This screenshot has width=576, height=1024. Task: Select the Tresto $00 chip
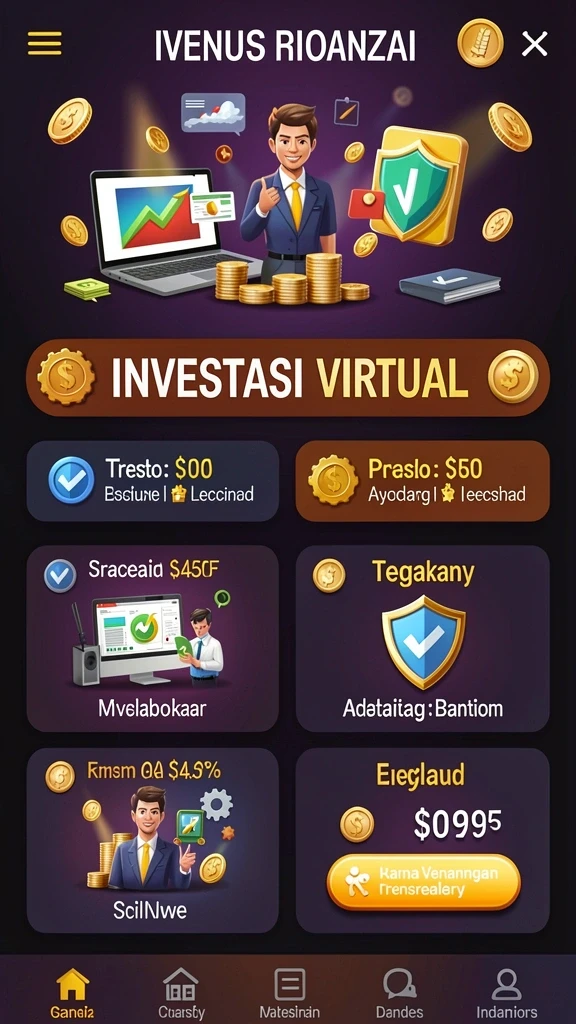click(x=153, y=481)
